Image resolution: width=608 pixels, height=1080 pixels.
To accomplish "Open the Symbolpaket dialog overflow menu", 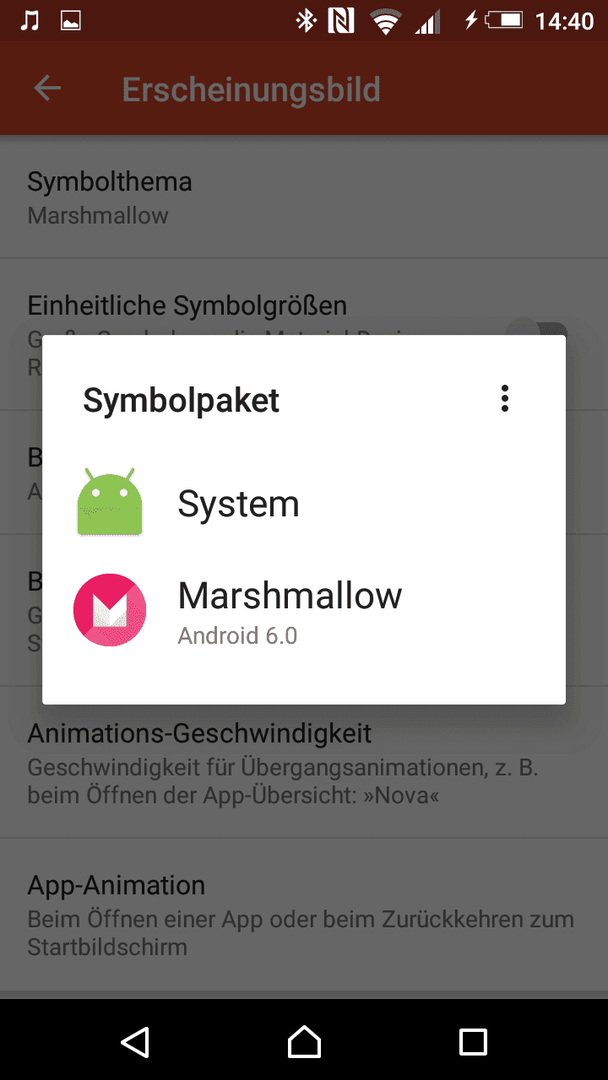I will pyautogui.click(x=505, y=398).
